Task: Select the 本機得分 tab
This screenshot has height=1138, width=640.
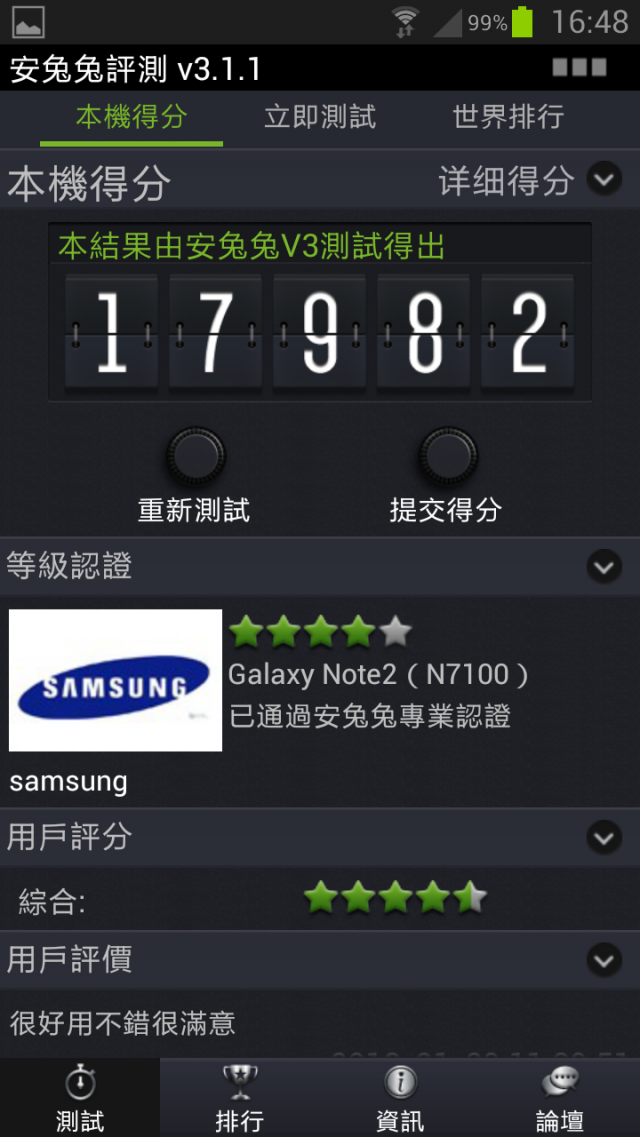Action: pos(131,117)
